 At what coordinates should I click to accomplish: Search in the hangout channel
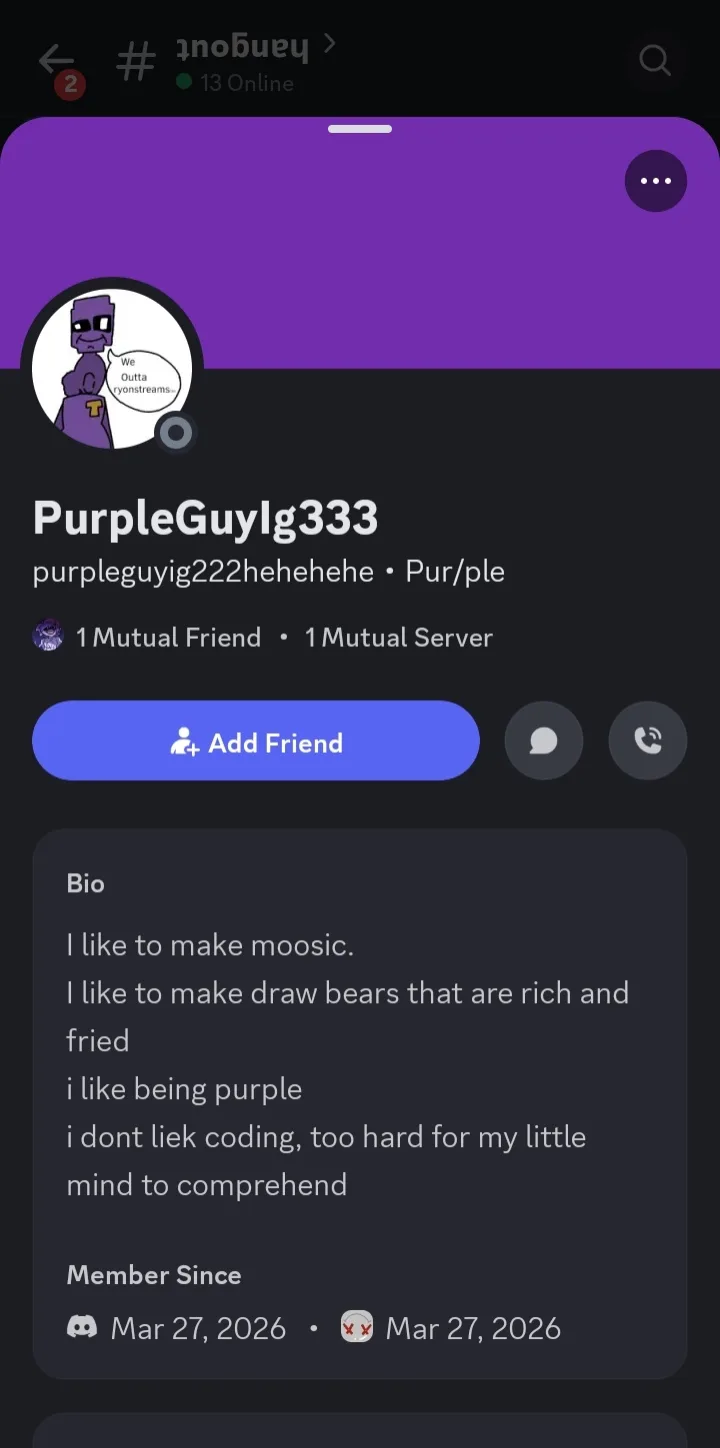coord(654,62)
